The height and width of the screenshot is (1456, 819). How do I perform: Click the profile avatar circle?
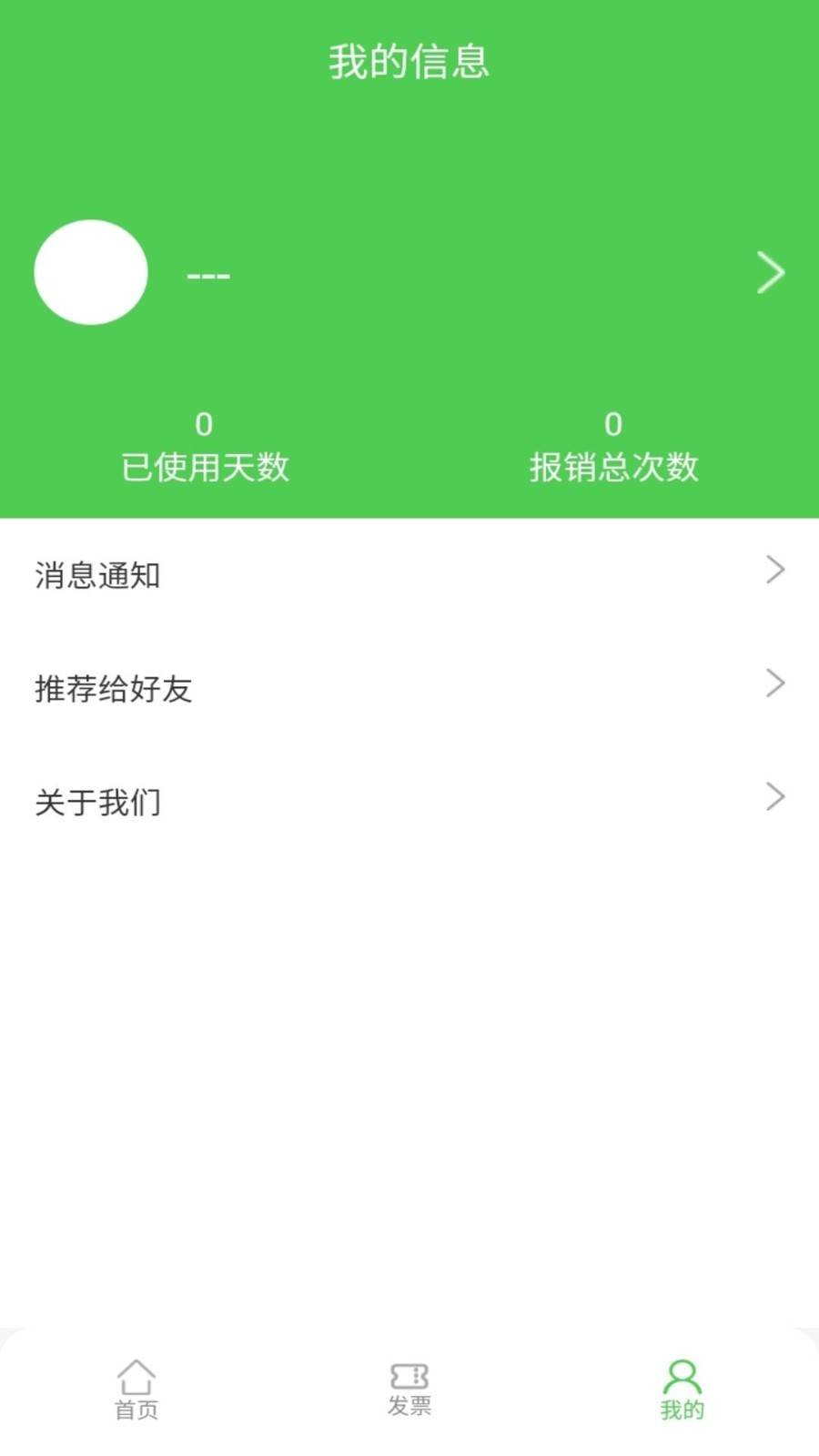[x=90, y=272]
